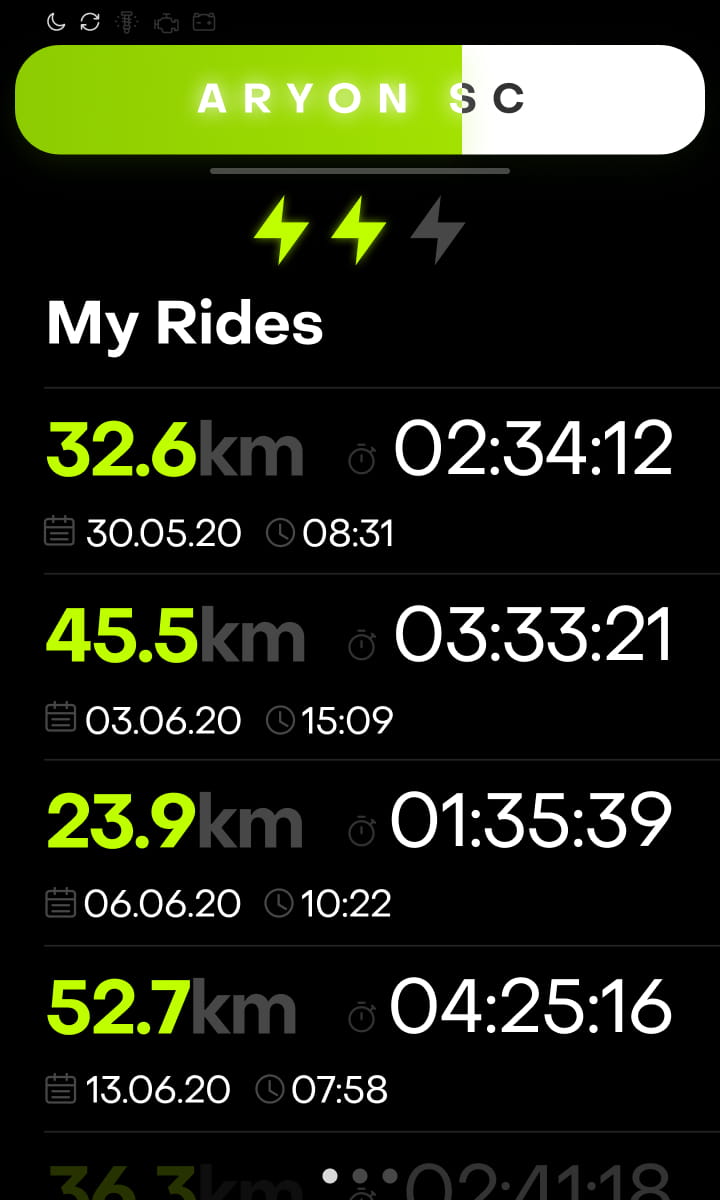This screenshot has width=720, height=1201.
Task: Open the 32.6 km ride from 30.05.20
Action: pos(382,481)
